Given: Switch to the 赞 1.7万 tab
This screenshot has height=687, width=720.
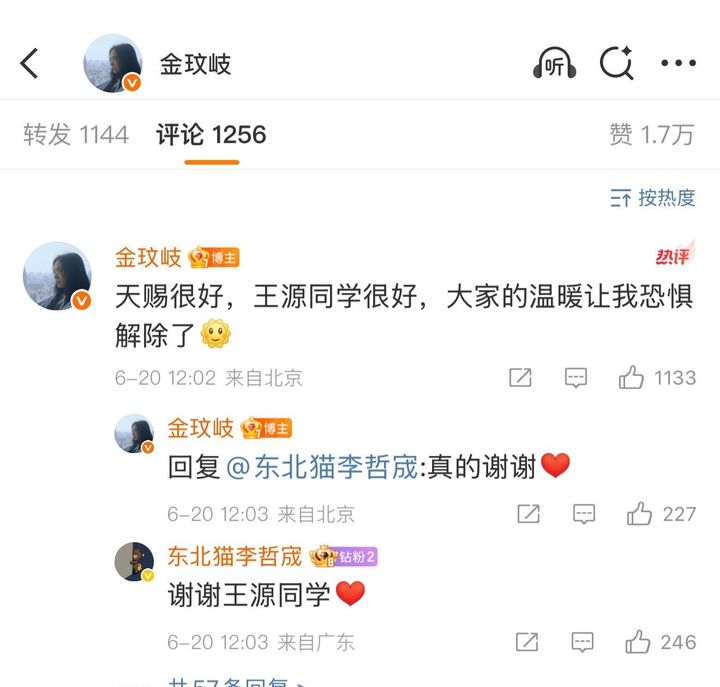Looking at the screenshot, I should [x=651, y=135].
